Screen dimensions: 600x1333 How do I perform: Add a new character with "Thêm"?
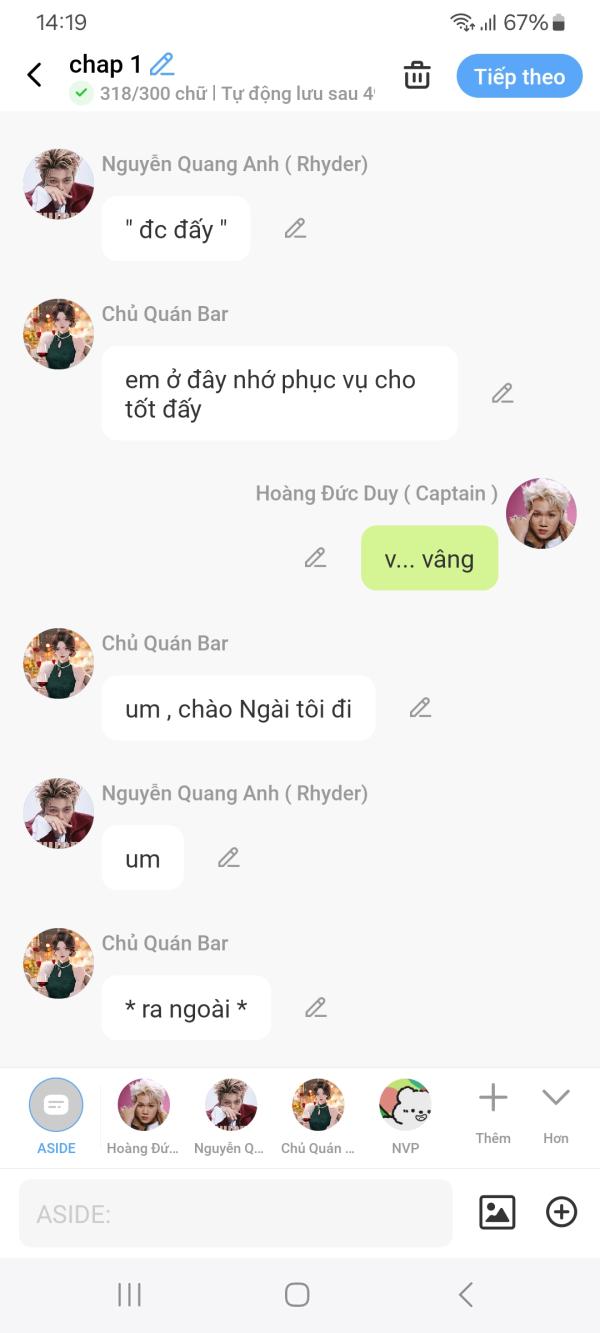493,1110
